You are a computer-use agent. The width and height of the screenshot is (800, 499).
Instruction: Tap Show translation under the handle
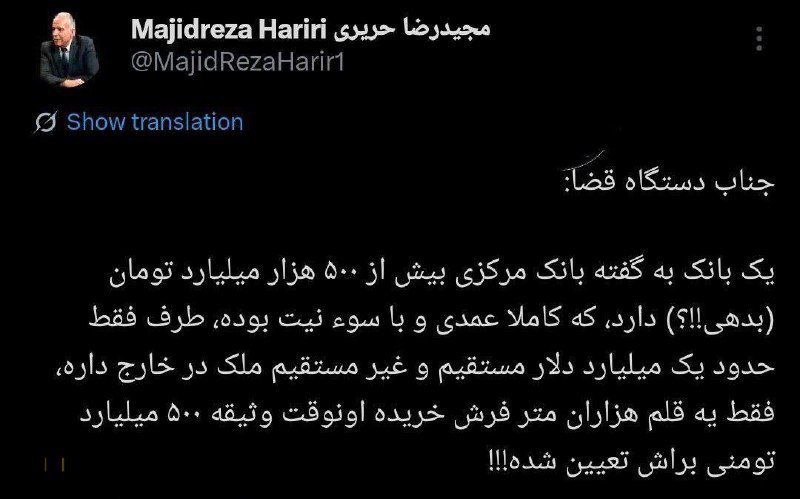[154, 123]
